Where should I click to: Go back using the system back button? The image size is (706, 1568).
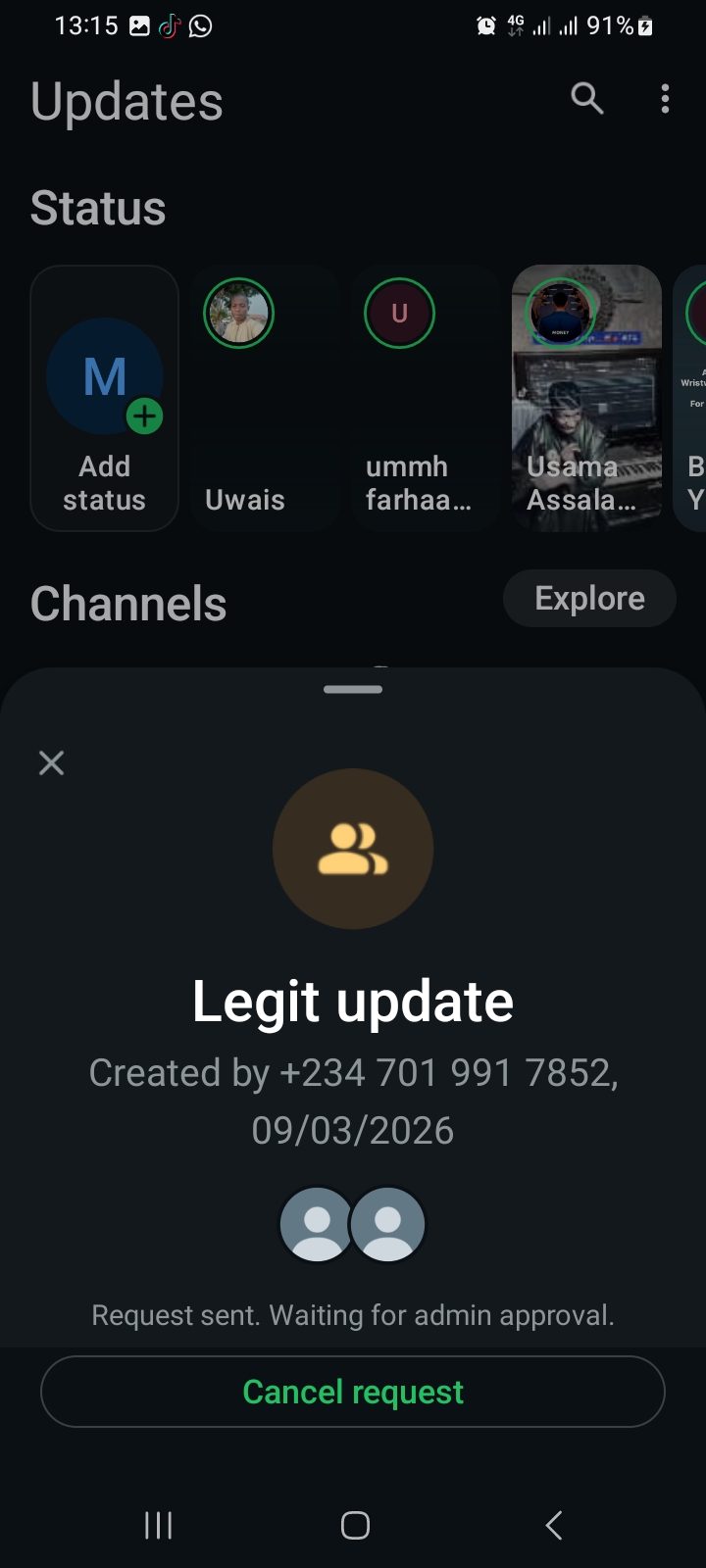pyautogui.click(x=554, y=1525)
